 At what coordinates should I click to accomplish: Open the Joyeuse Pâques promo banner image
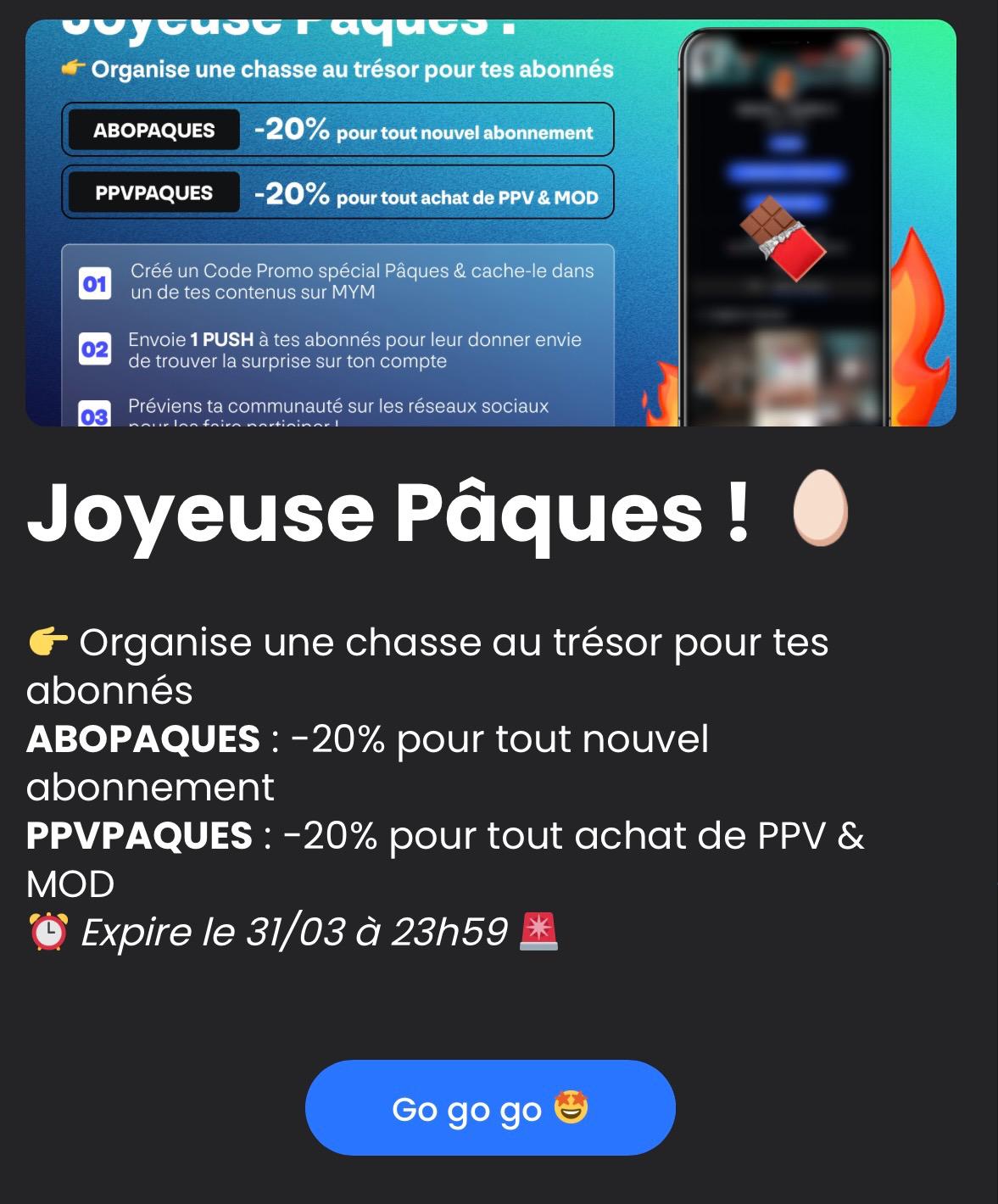[x=490, y=222]
